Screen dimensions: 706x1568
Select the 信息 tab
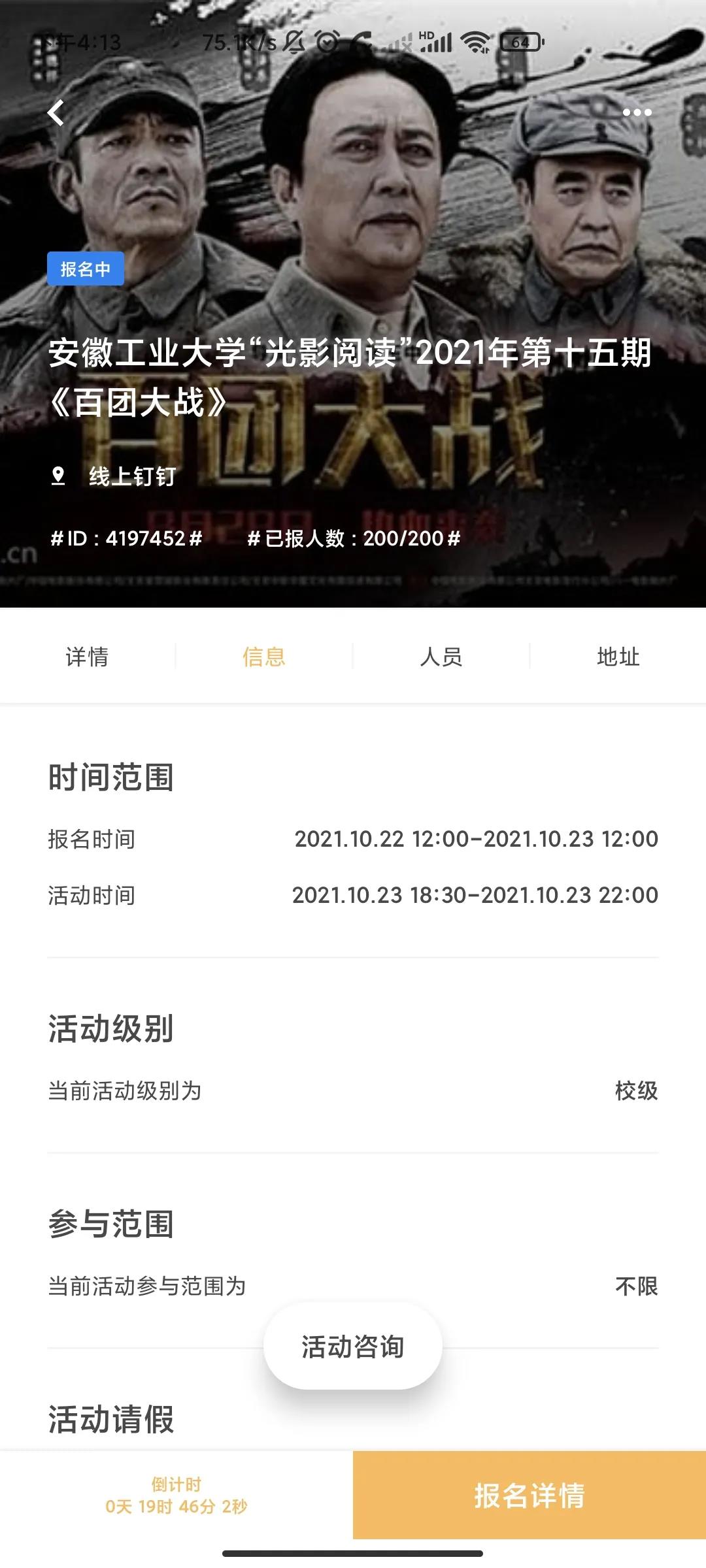click(x=264, y=656)
